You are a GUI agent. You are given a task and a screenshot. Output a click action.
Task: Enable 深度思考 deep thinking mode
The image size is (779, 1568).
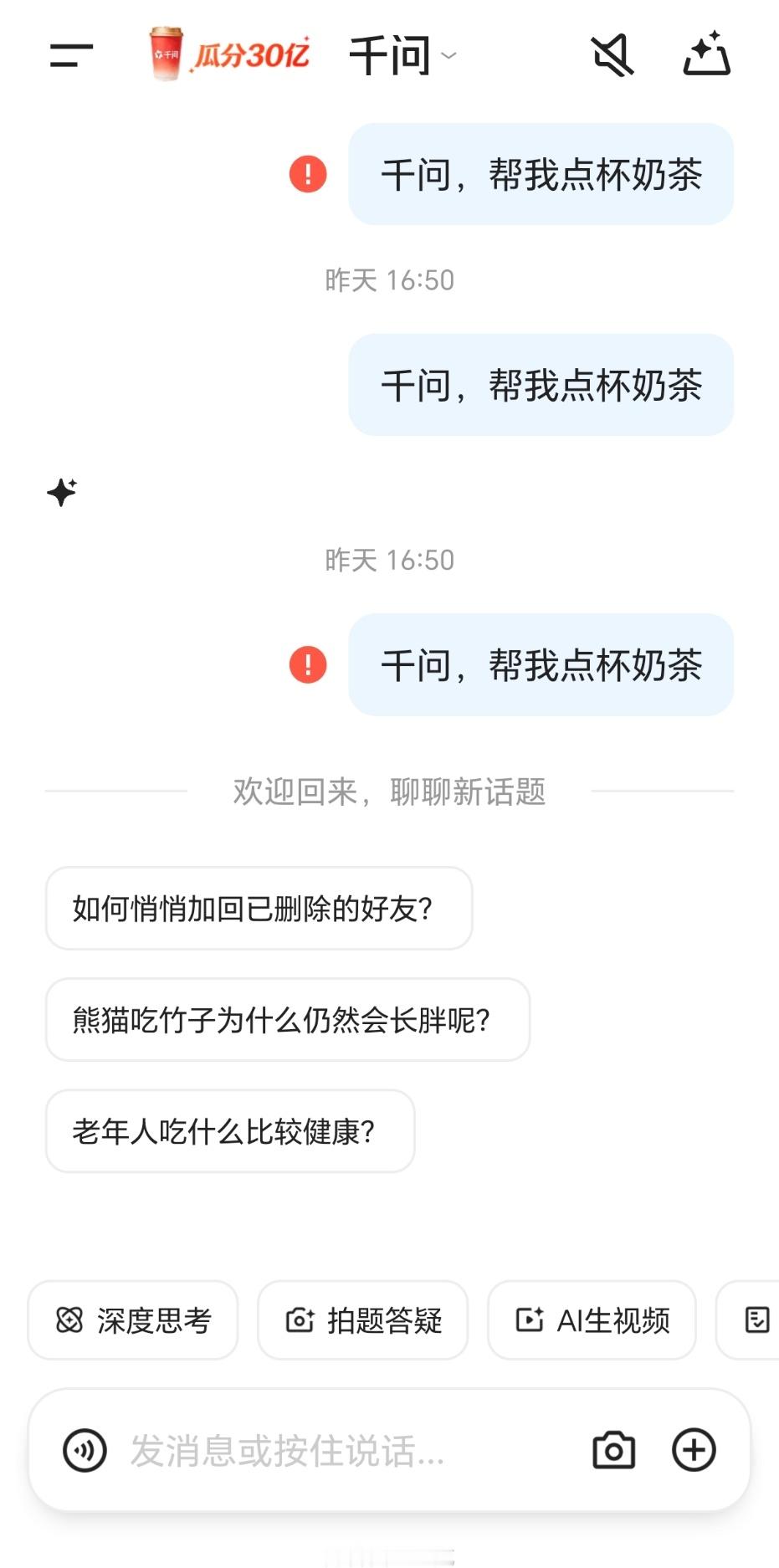[132, 1321]
